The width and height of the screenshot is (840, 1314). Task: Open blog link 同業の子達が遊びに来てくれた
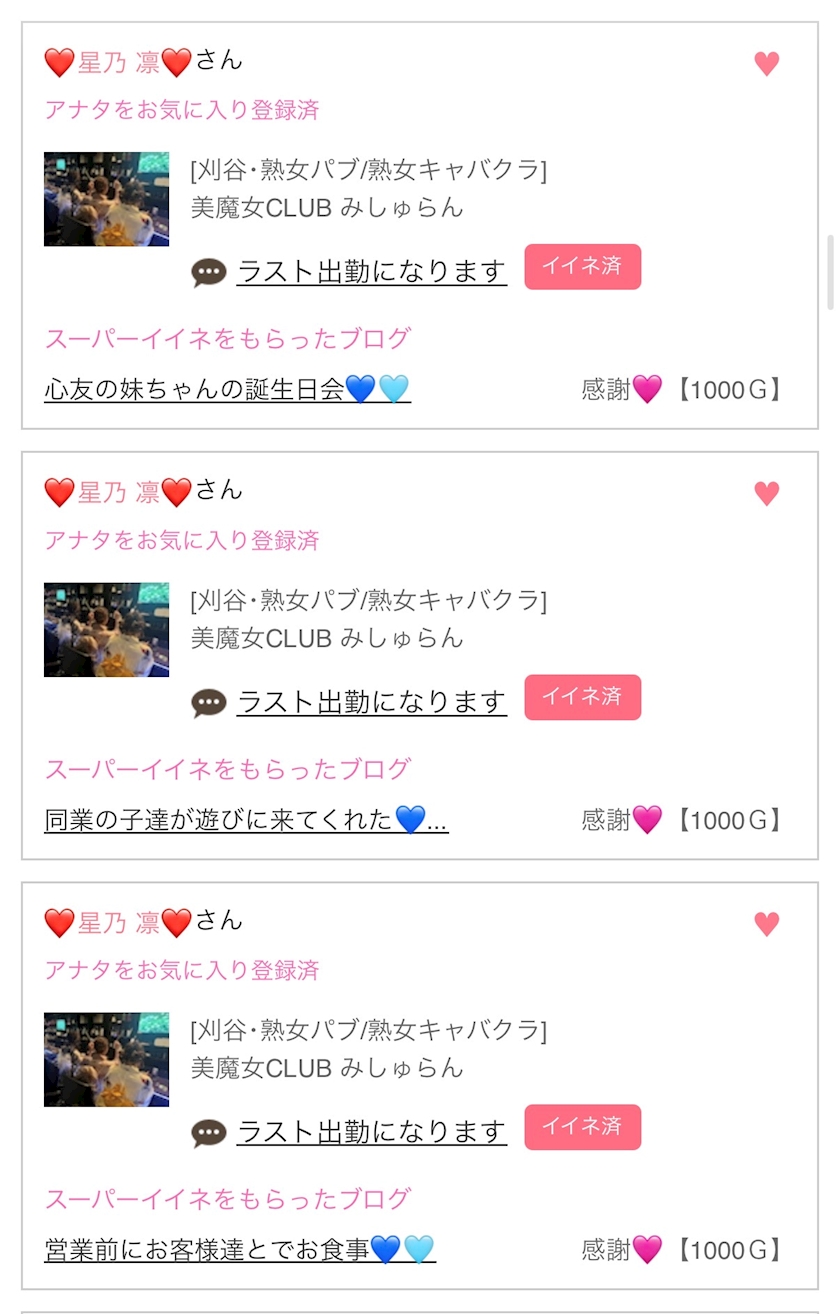pos(245,820)
